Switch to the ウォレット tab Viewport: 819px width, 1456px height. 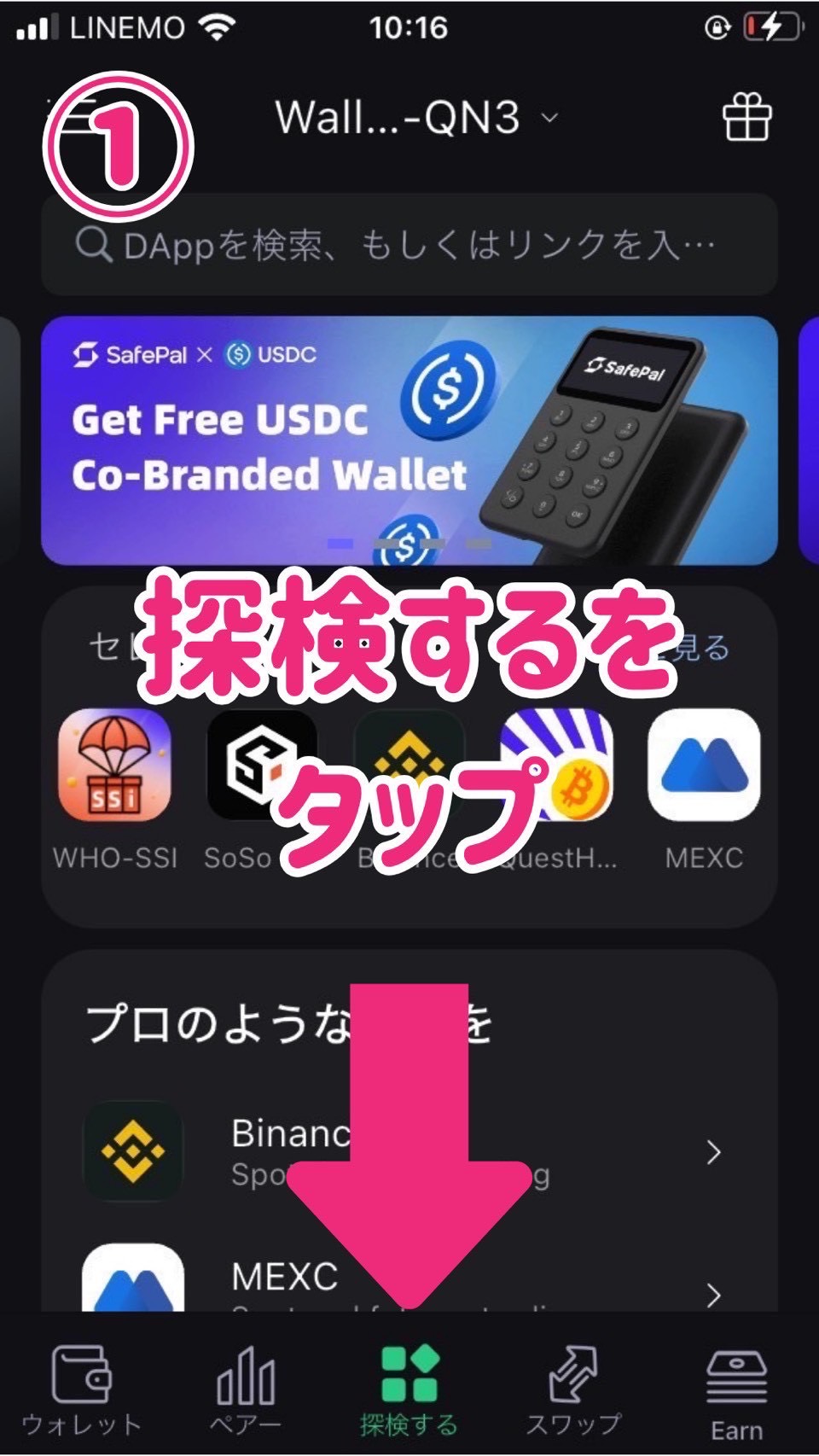[x=81, y=1388]
